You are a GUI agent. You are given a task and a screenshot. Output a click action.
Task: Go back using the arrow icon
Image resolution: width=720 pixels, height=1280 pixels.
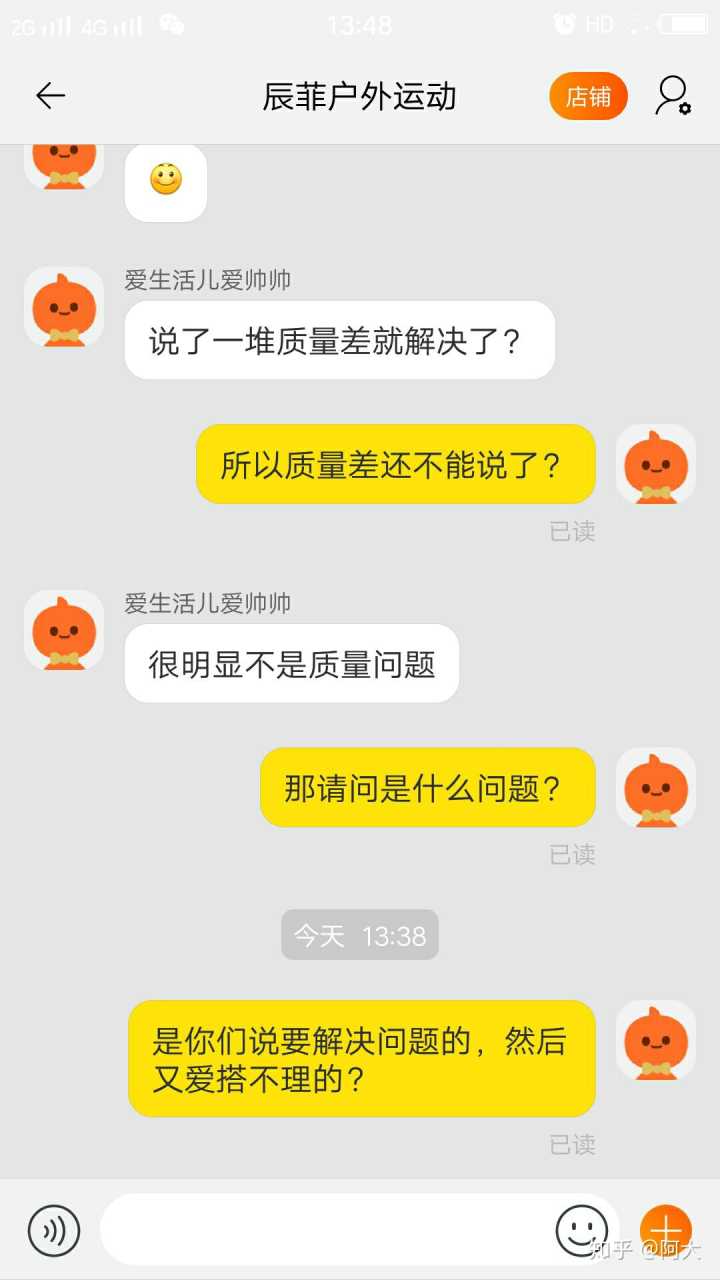click(x=50, y=96)
